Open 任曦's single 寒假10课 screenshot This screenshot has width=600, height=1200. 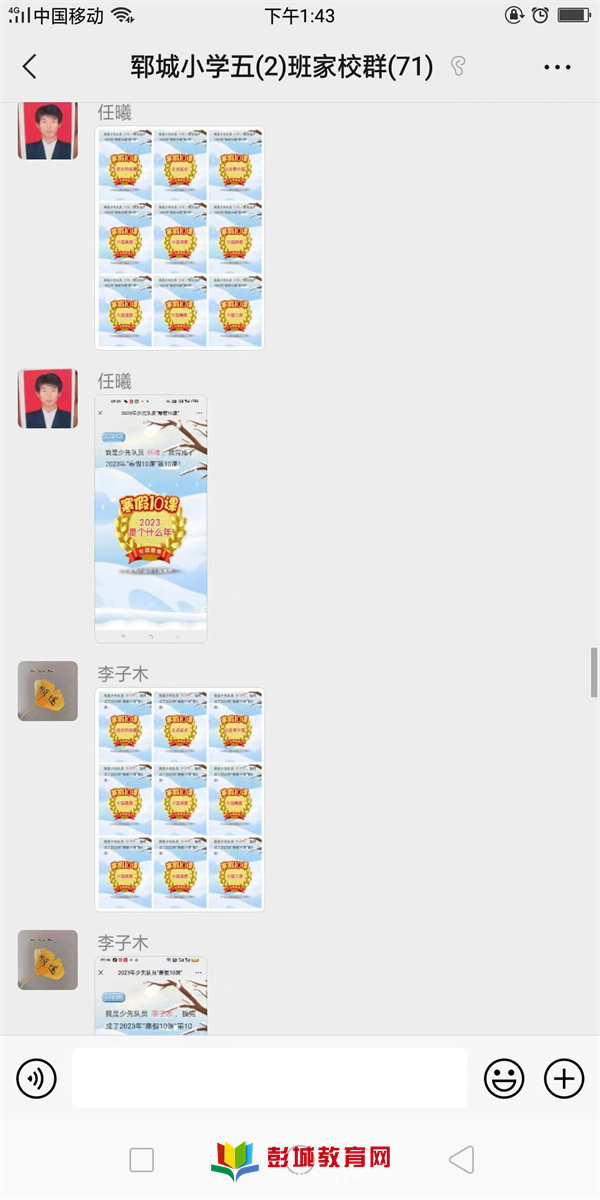(151, 519)
